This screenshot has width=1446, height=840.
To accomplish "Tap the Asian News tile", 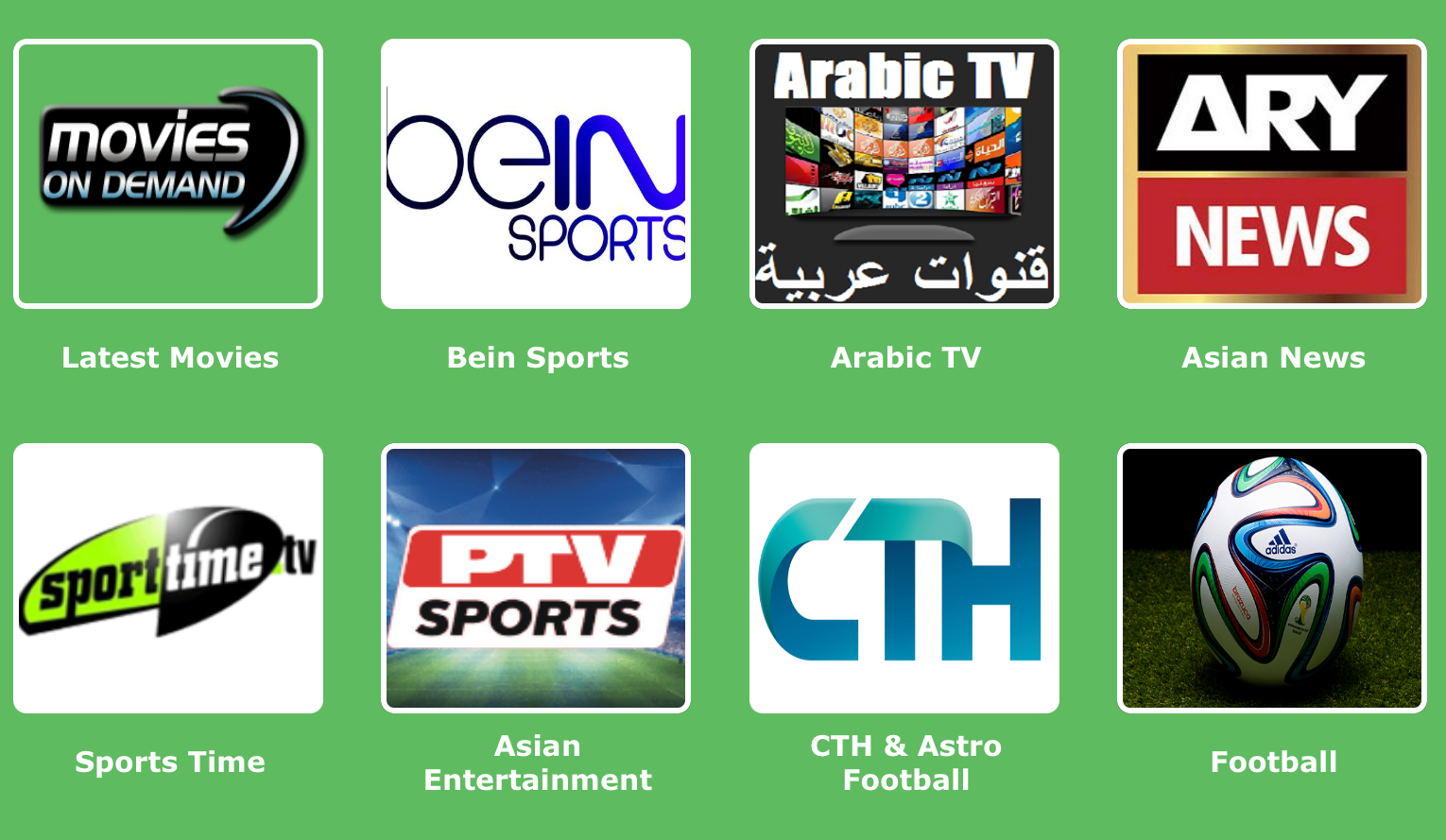I will (1271, 174).
